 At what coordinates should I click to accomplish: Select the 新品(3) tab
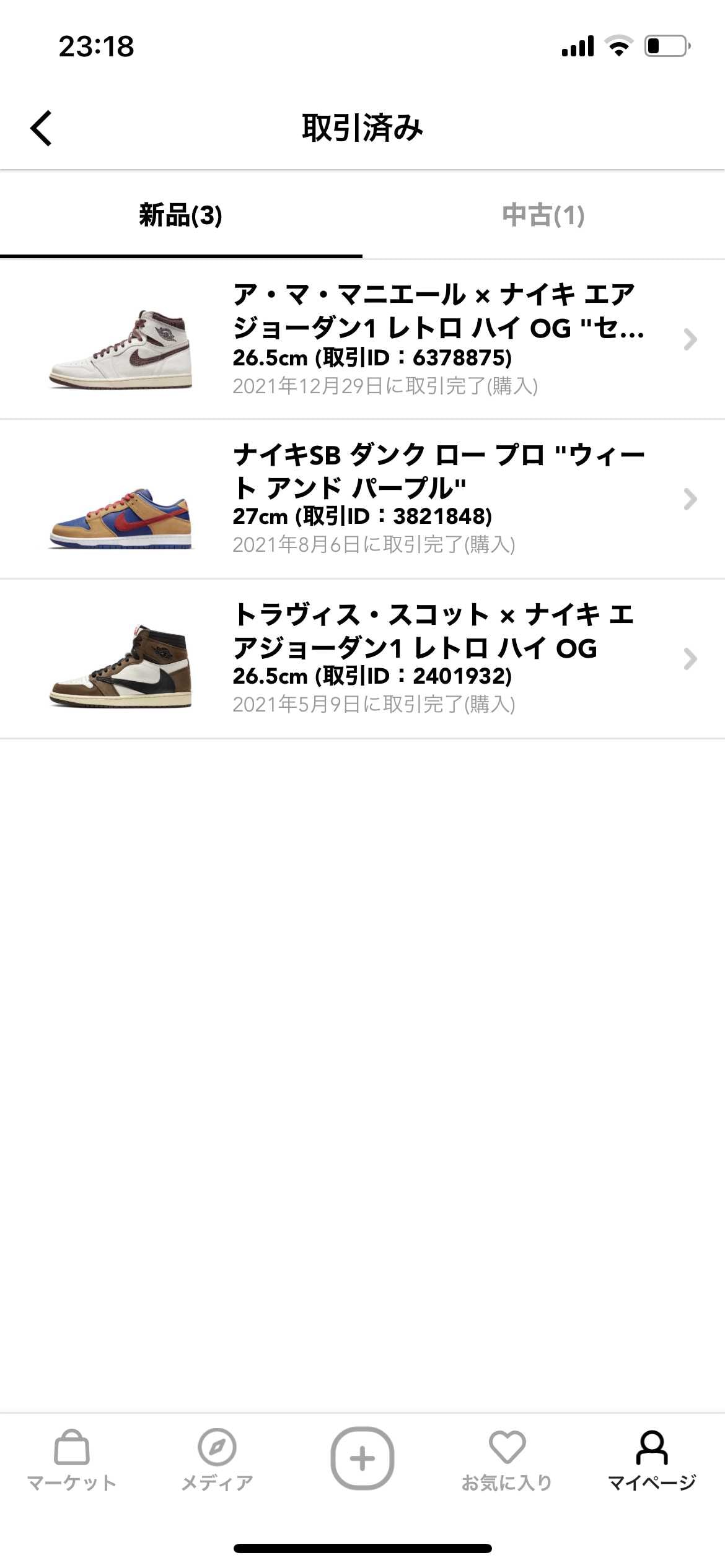[181, 216]
